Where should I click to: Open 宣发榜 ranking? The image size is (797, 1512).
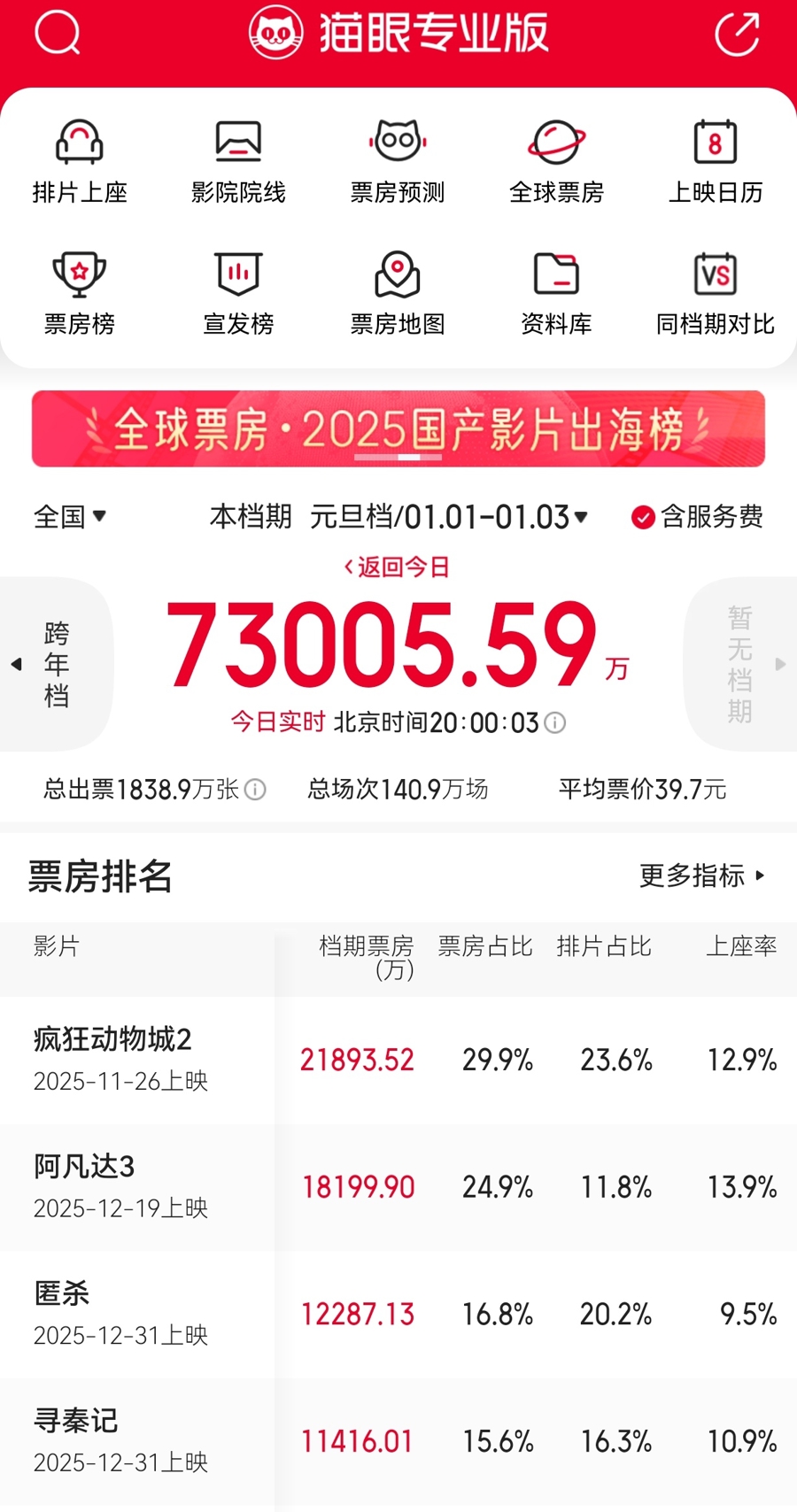[x=238, y=294]
